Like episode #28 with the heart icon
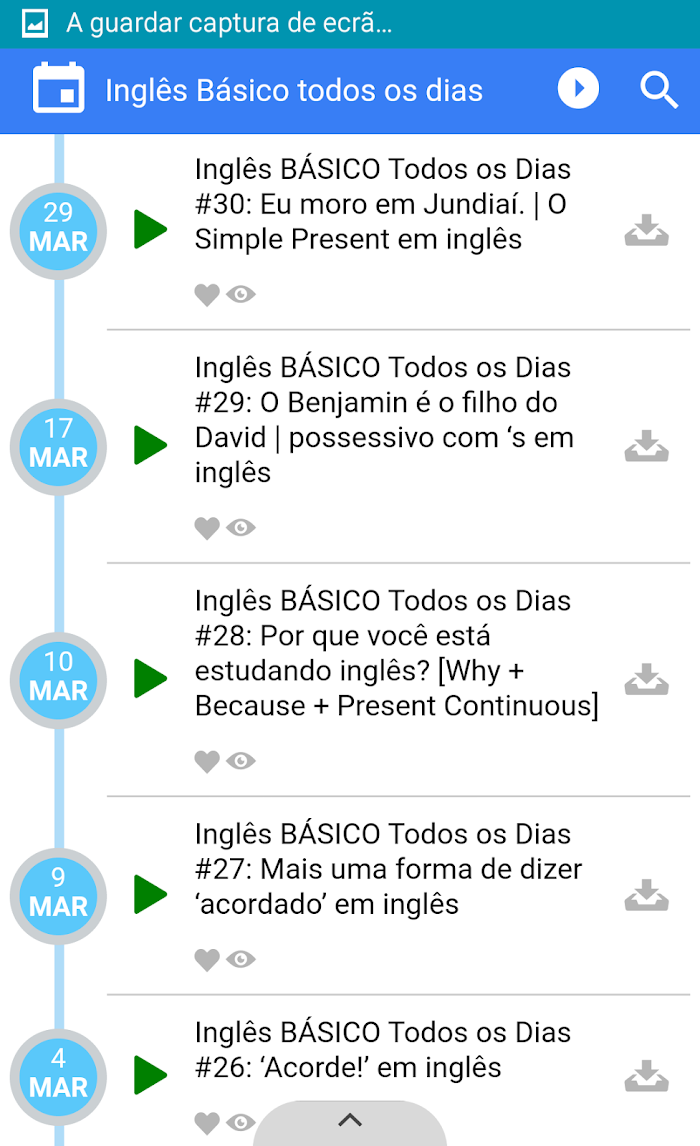This screenshot has height=1146, width=700. point(207,762)
